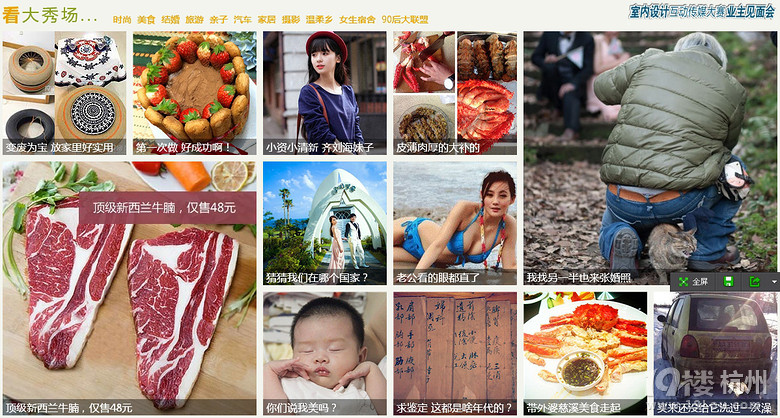The width and height of the screenshot is (780, 418).
Task: Open the 小资小清新 齐刘海妹子 tile
Action: (324, 92)
